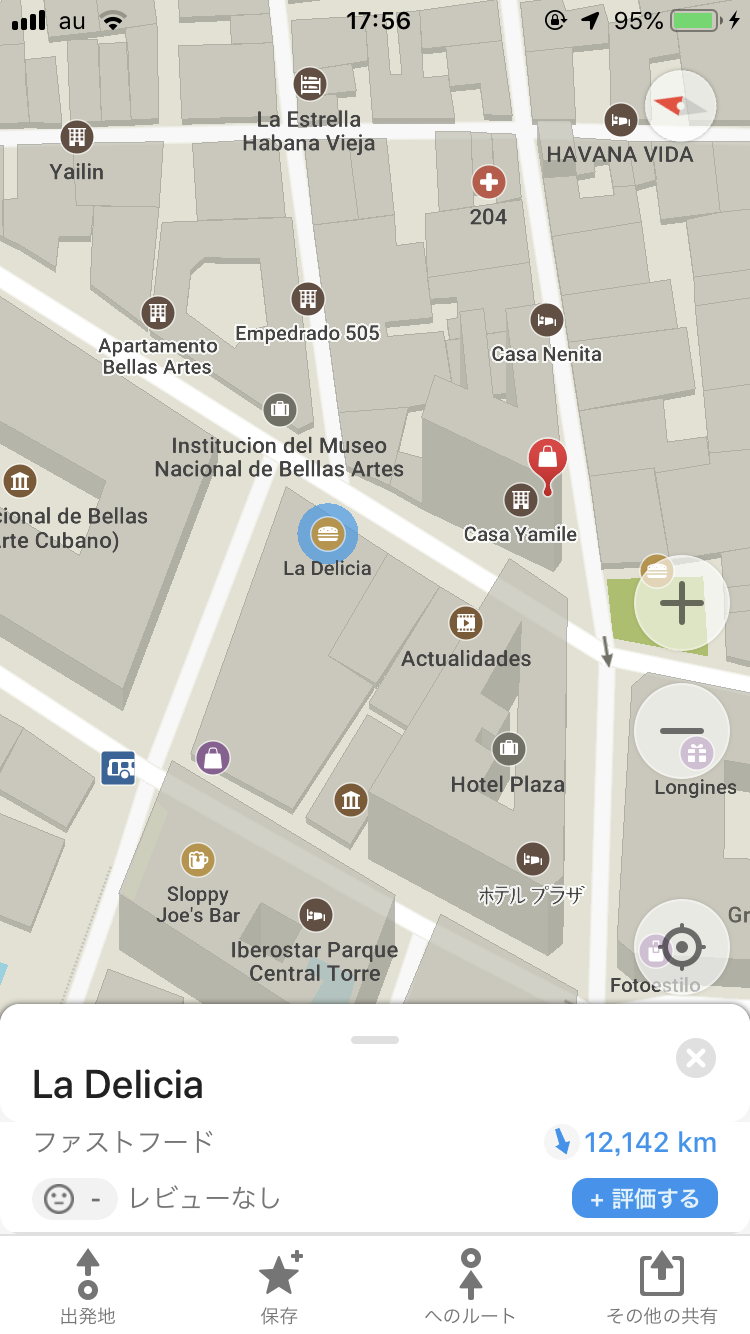This screenshot has height=1334, width=750.
Task: Zoom out with the minus button
Action: tap(681, 731)
